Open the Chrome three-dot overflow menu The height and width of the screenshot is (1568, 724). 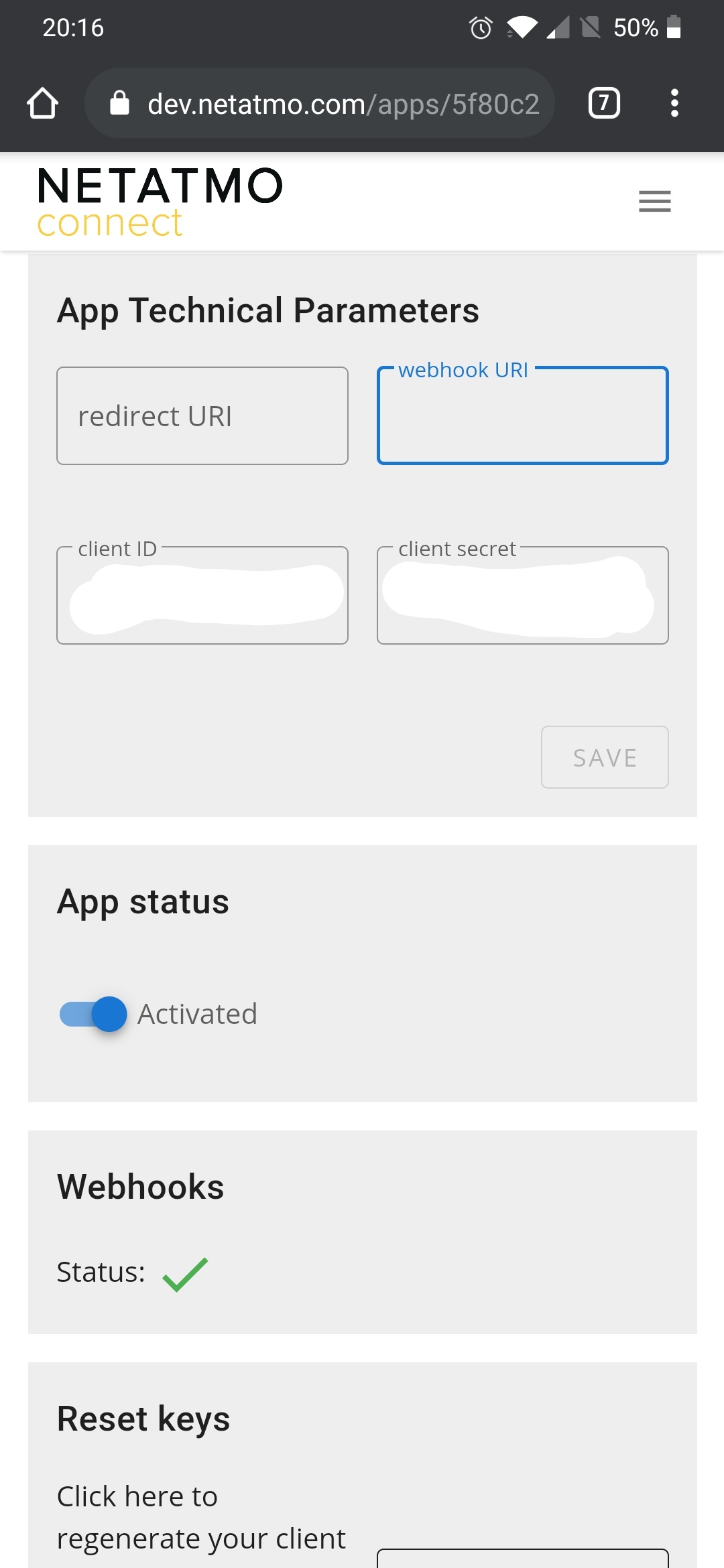point(674,103)
